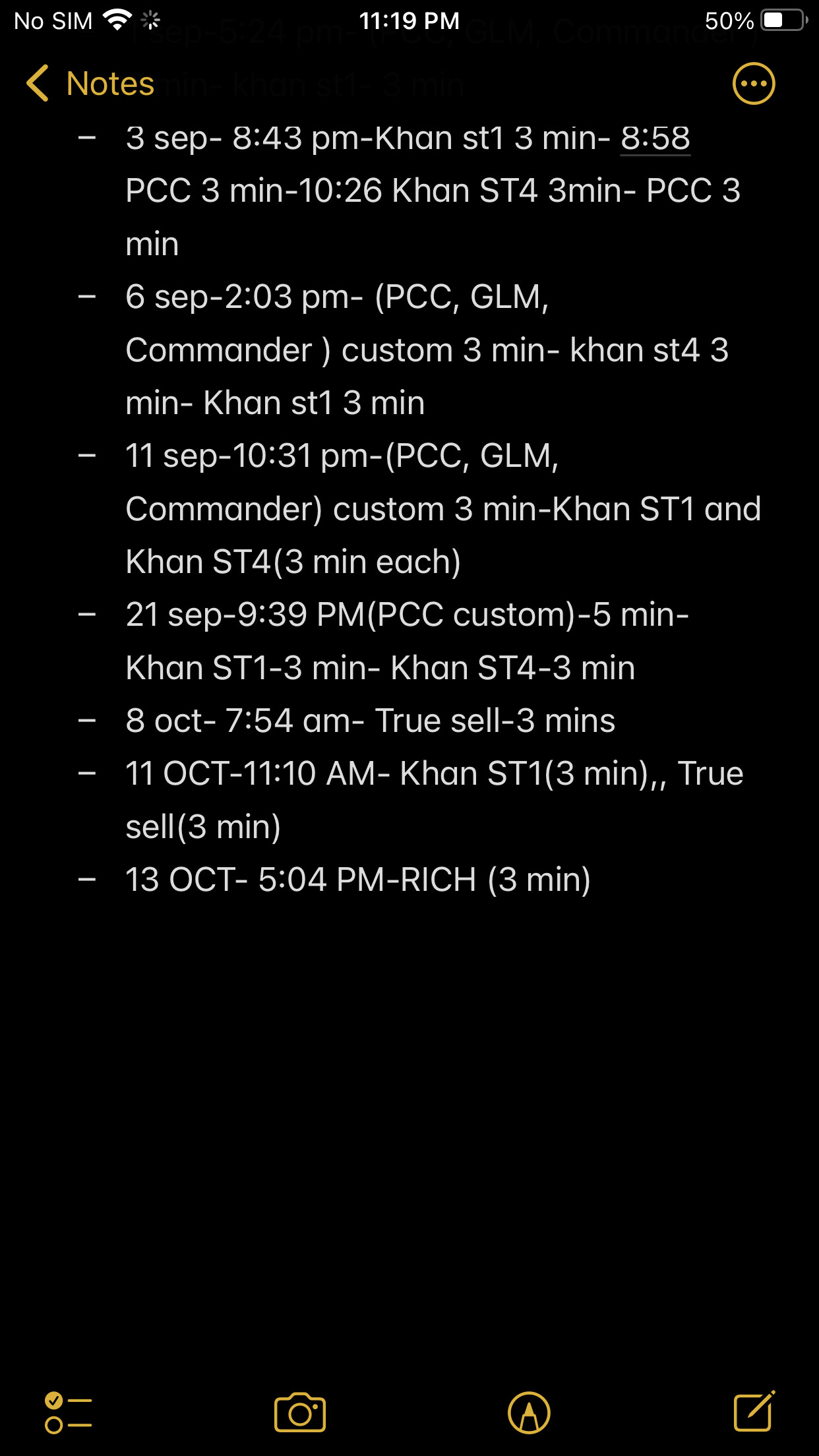Screen dimensions: 819x1456
Task: Tap the underlined 8:58 time link
Action: coord(655,138)
